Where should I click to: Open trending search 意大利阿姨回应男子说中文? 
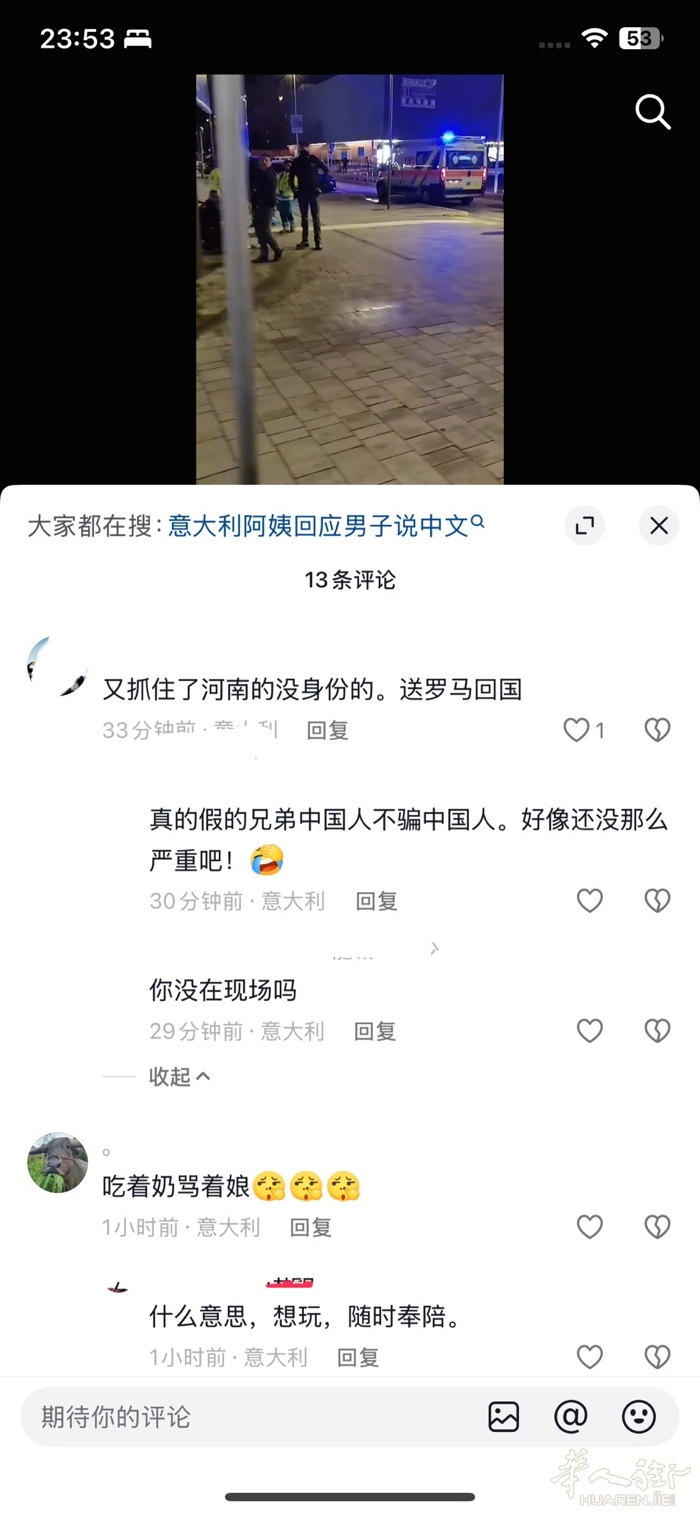click(318, 526)
